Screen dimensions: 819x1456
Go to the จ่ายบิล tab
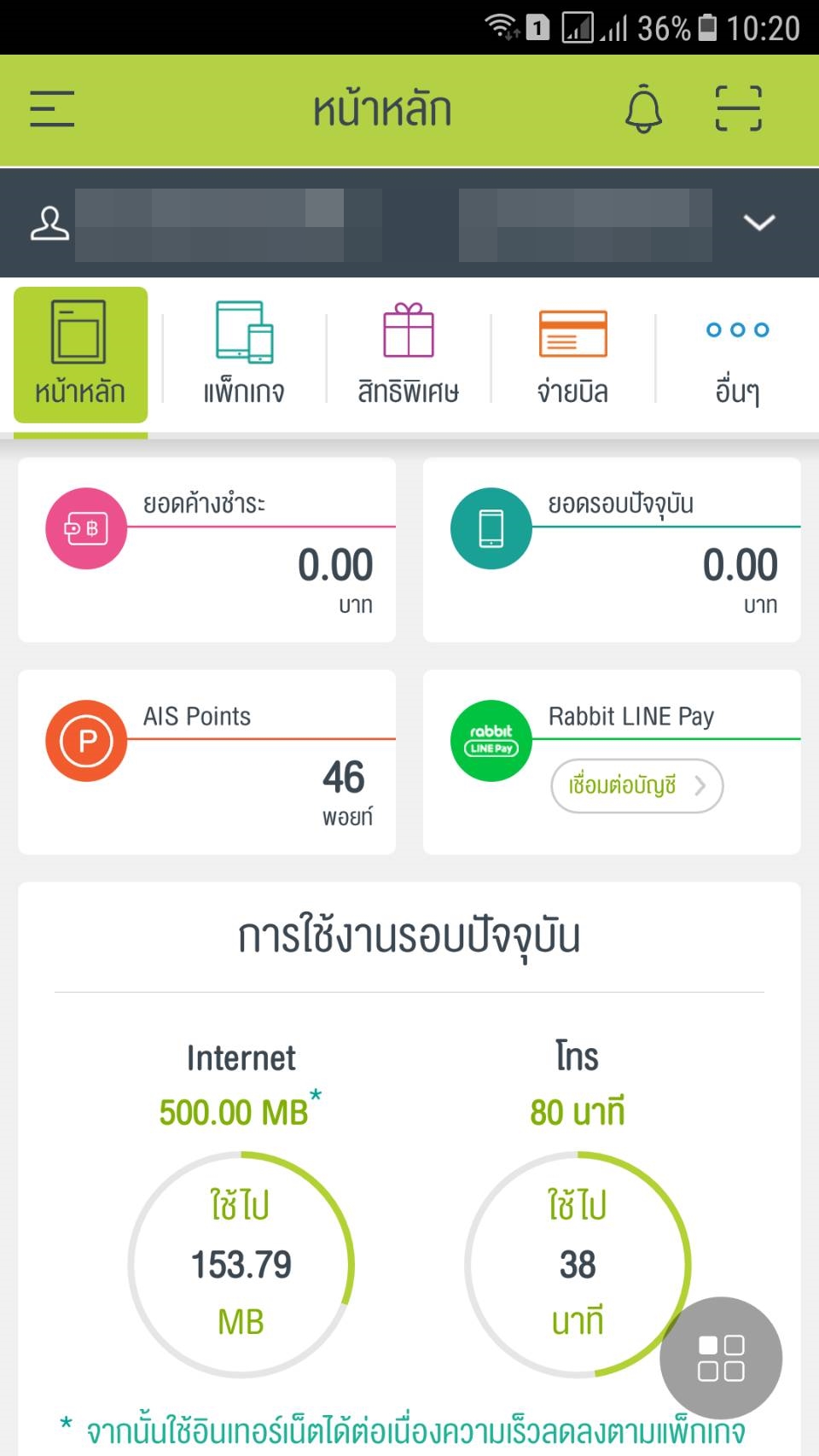pyautogui.click(x=572, y=355)
